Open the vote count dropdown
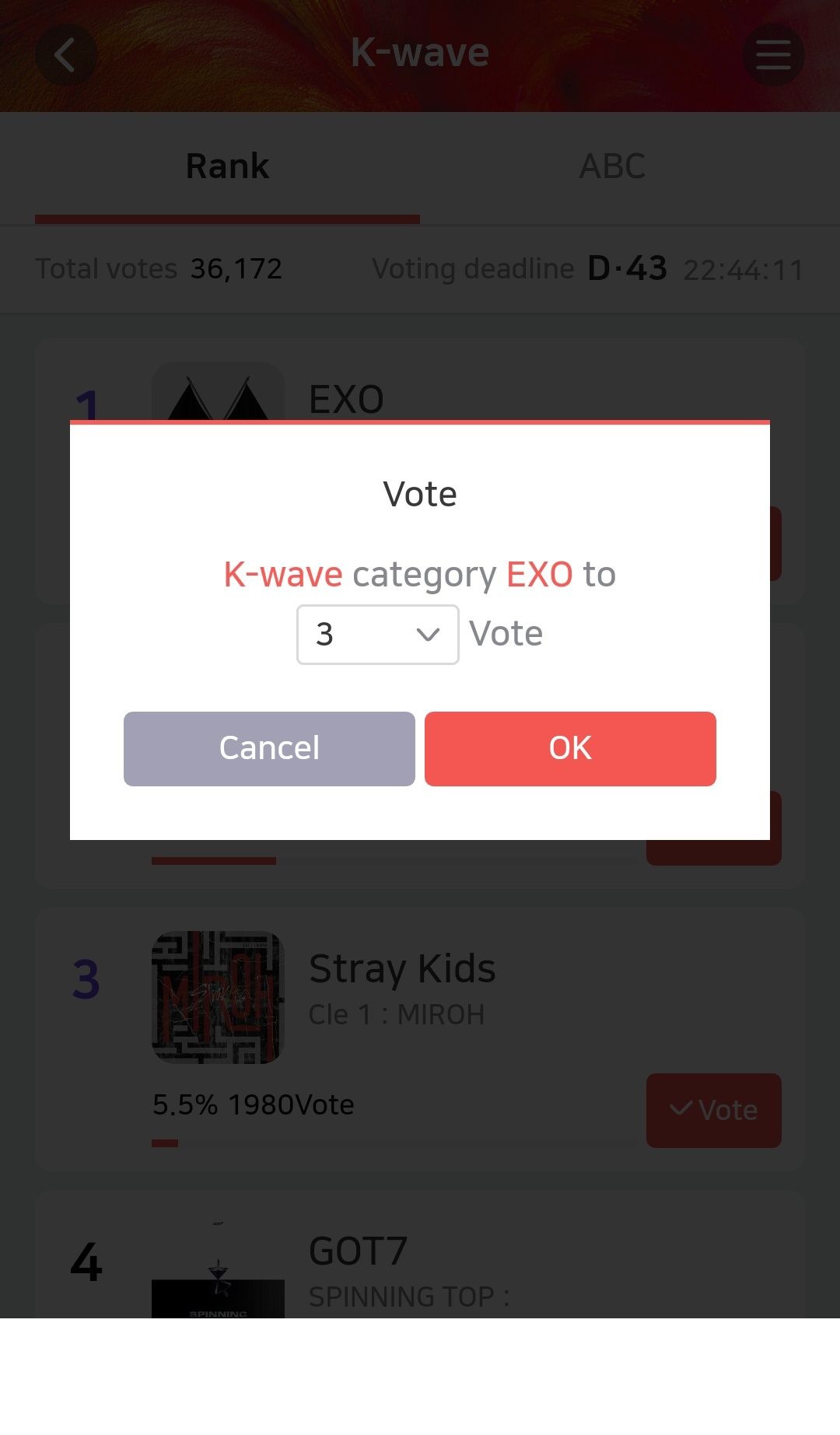The height and width of the screenshot is (1435, 840). (x=377, y=635)
